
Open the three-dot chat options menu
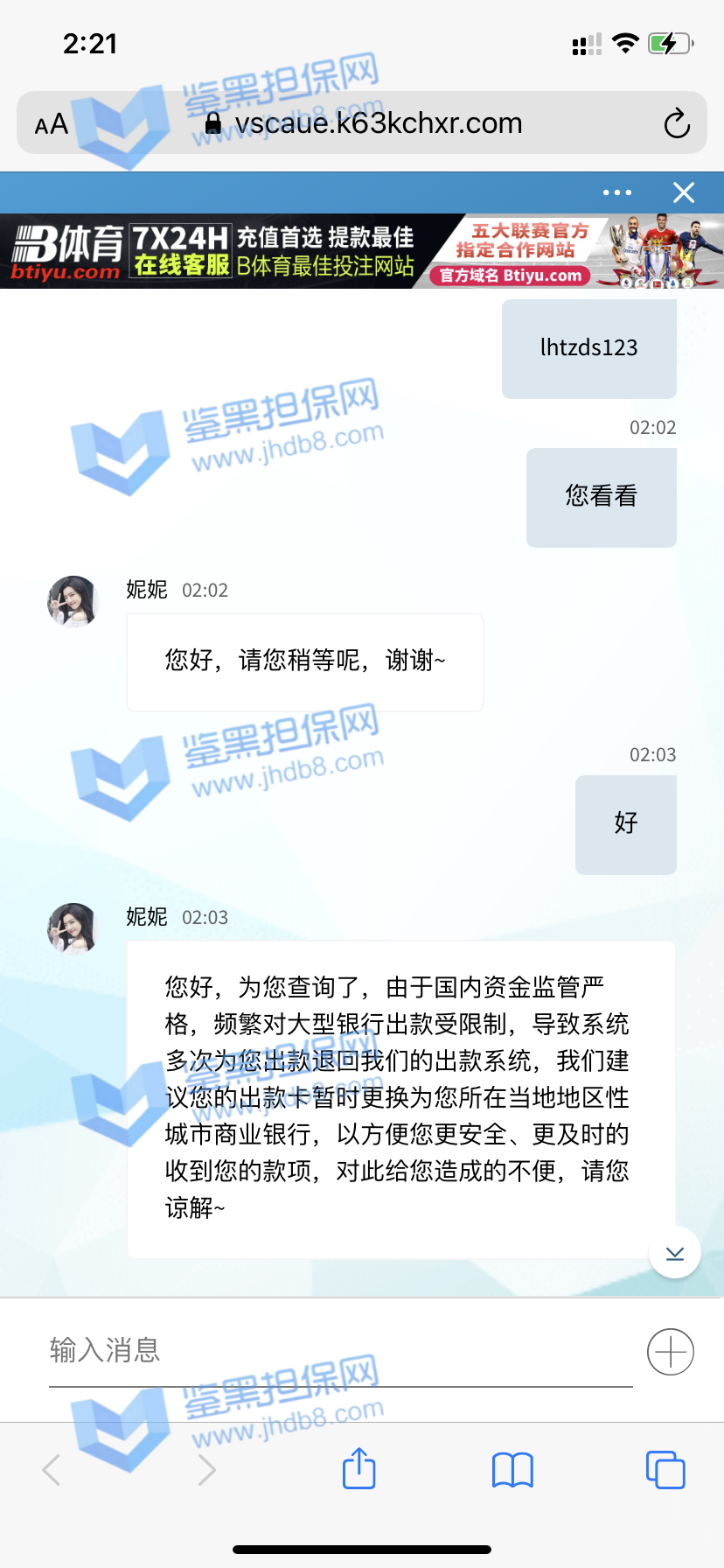click(616, 192)
